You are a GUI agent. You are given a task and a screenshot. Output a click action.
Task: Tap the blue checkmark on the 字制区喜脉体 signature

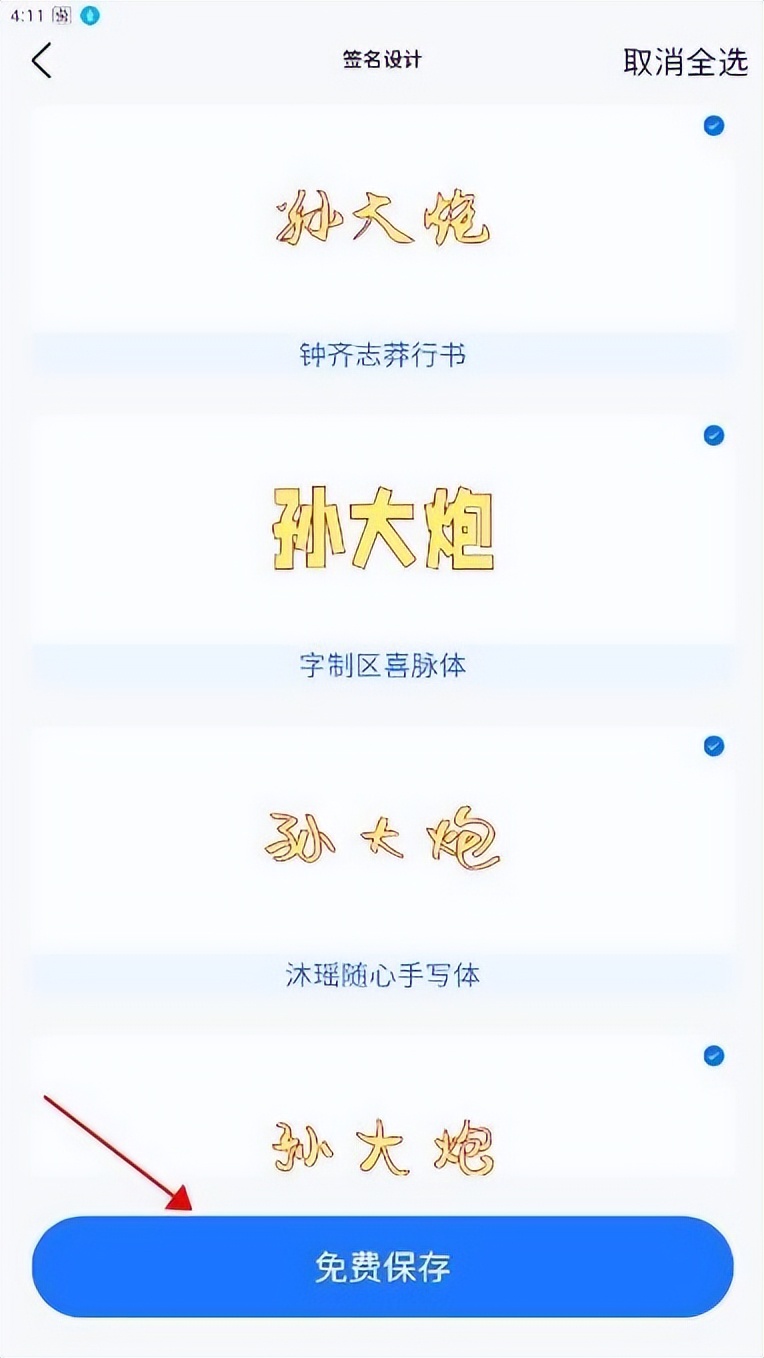(x=714, y=435)
